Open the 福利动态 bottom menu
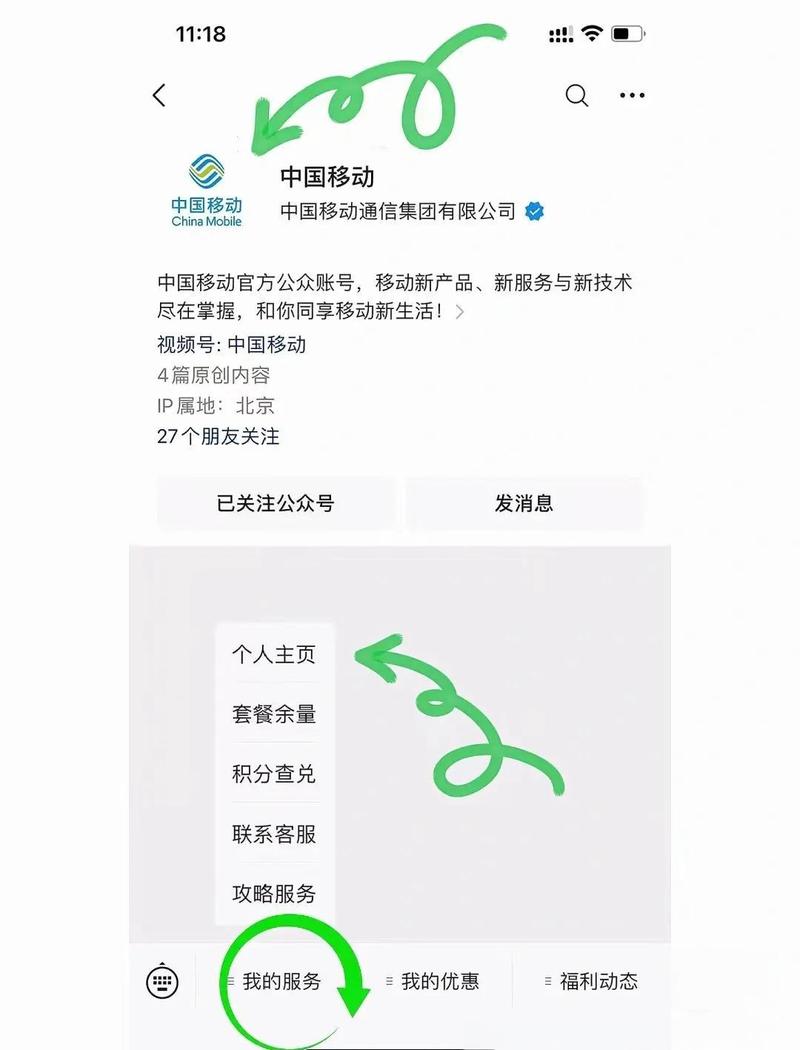The width and height of the screenshot is (800, 1050). coord(598,982)
